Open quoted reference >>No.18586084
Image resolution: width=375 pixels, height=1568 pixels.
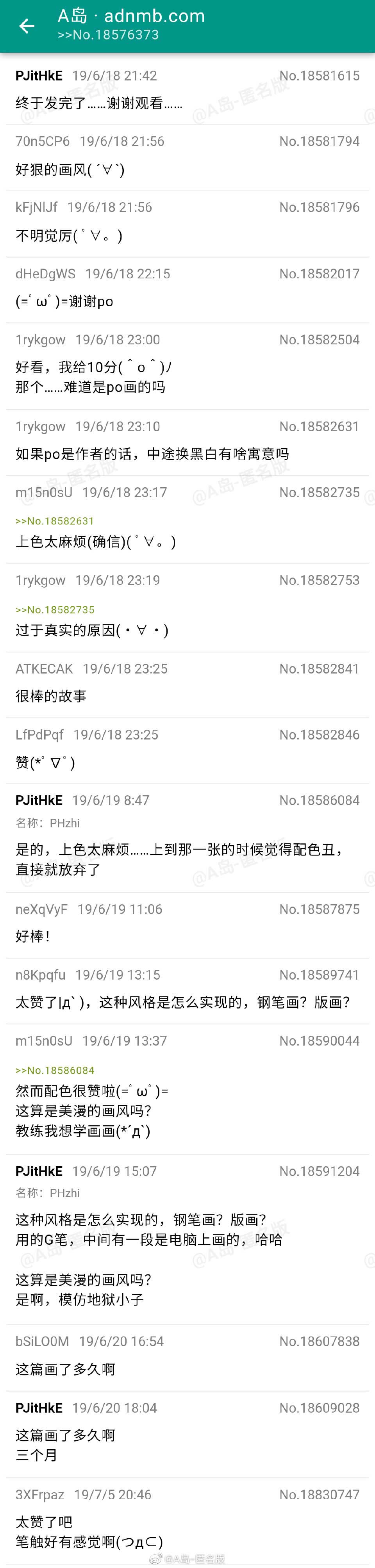(55, 1070)
